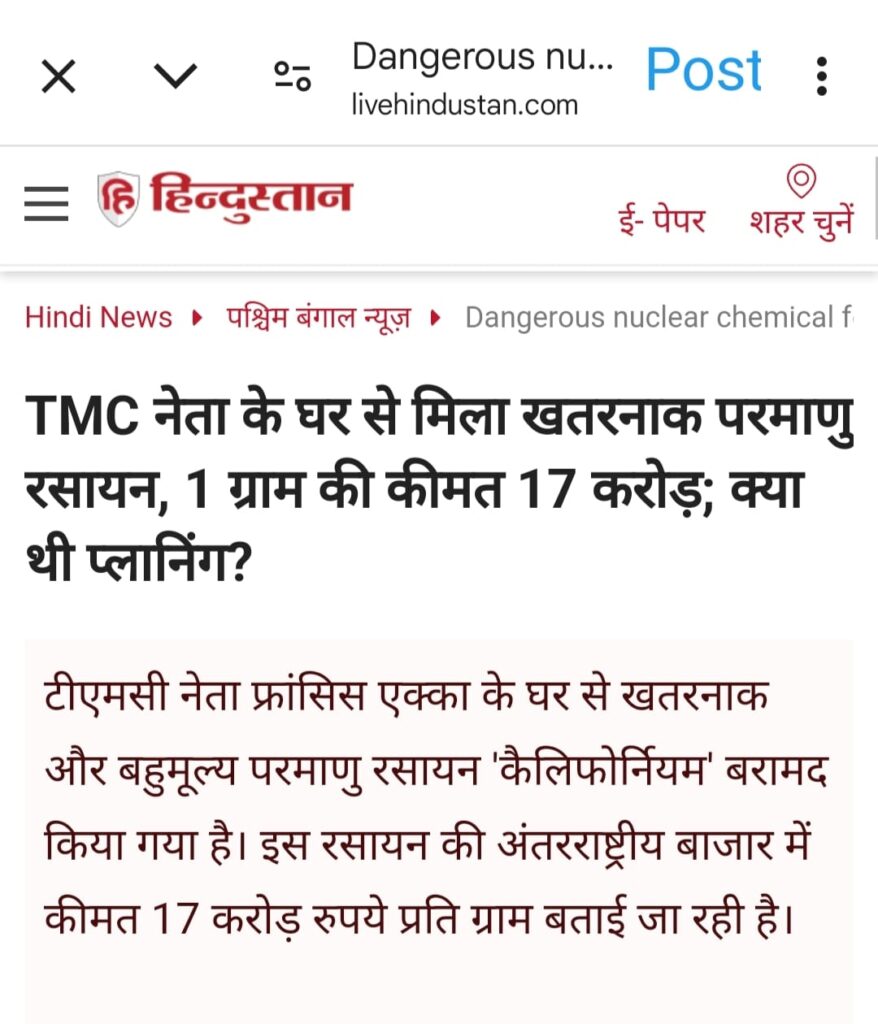878x1024 pixels.
Task: Open पश्चिम बंगाल न्यूज़ breadcrumb
Action: (x=318, y=318)
